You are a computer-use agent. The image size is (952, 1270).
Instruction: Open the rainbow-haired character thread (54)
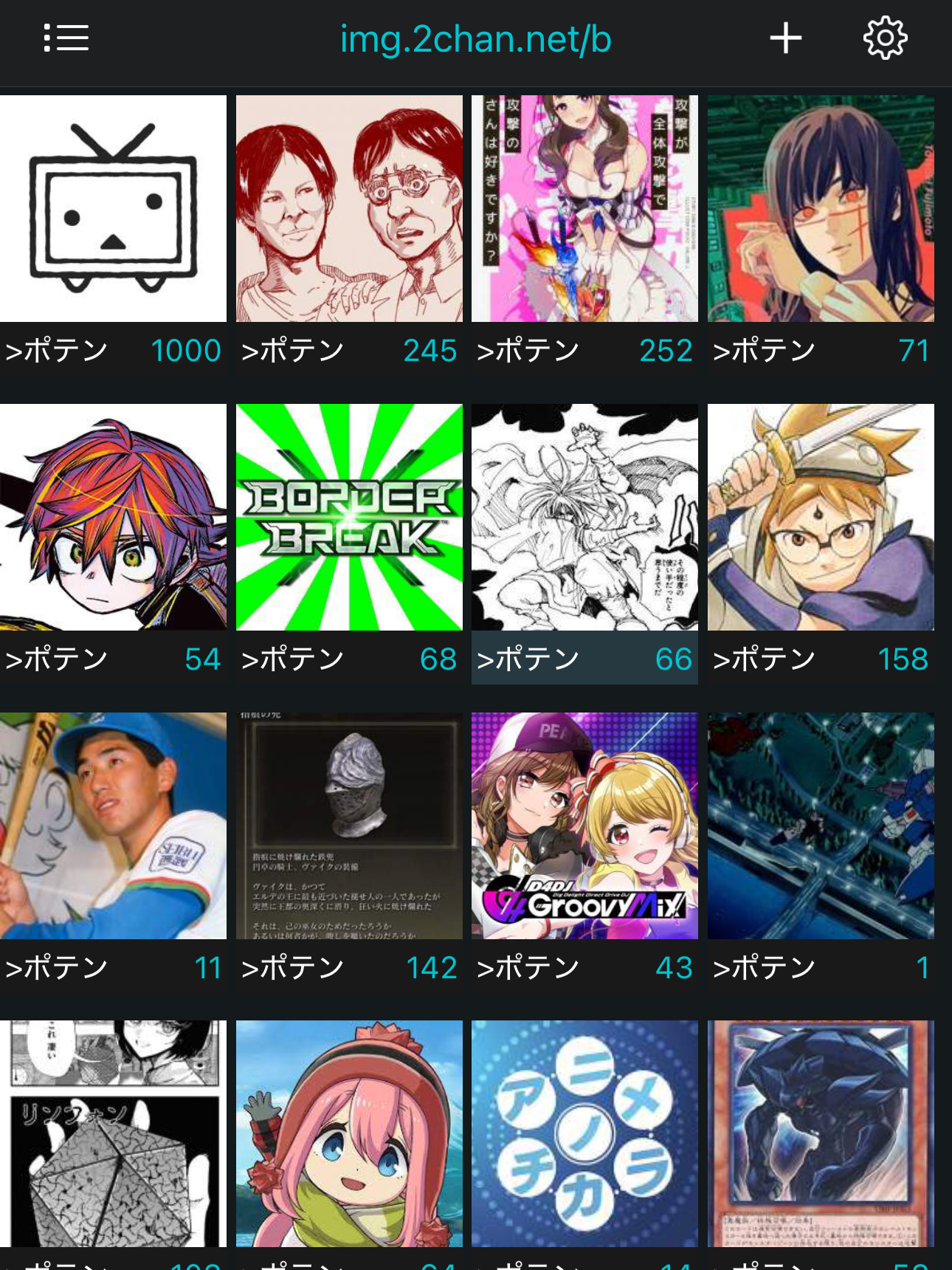[x=113, y=517]
